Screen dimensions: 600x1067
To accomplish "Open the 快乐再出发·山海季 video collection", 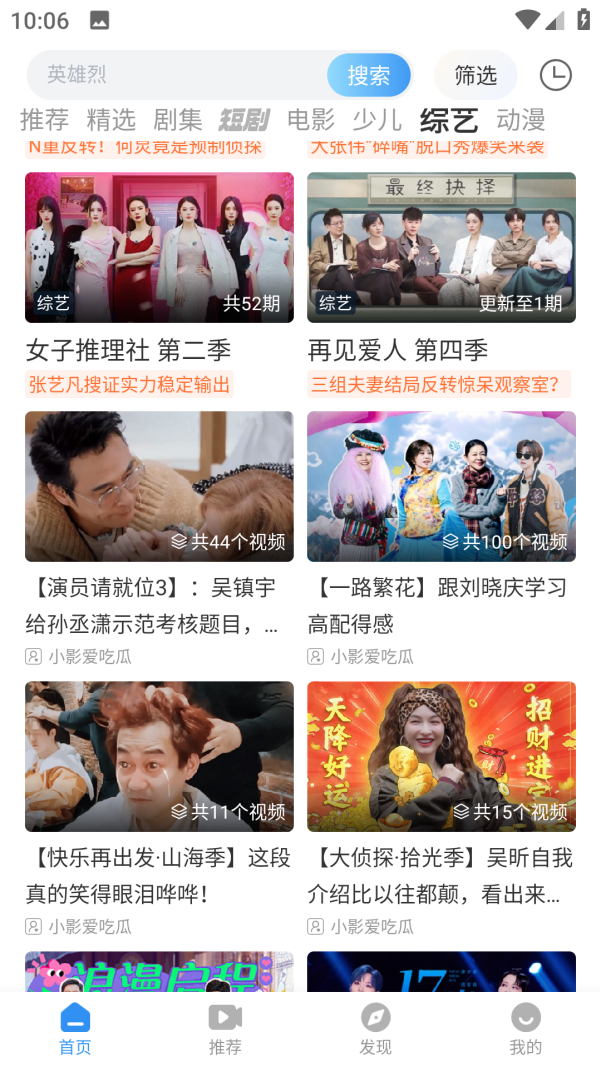I will (x=159, y=757).
